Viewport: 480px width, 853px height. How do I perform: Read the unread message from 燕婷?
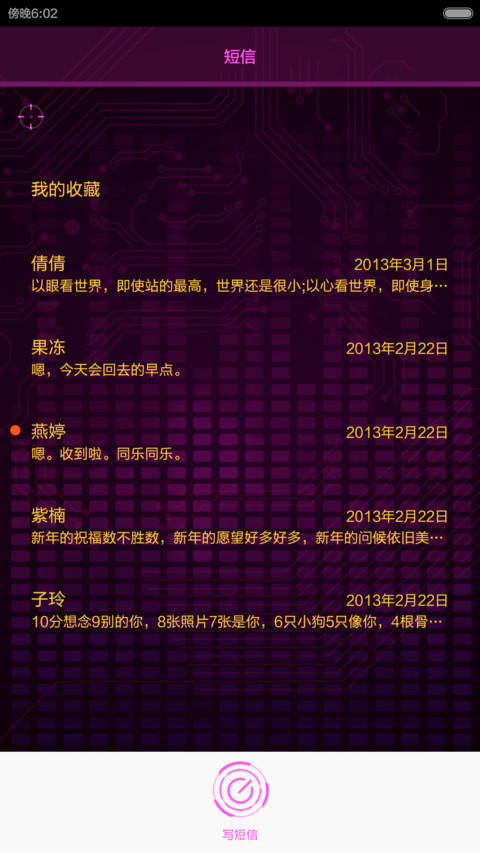[x=240, y=443]
